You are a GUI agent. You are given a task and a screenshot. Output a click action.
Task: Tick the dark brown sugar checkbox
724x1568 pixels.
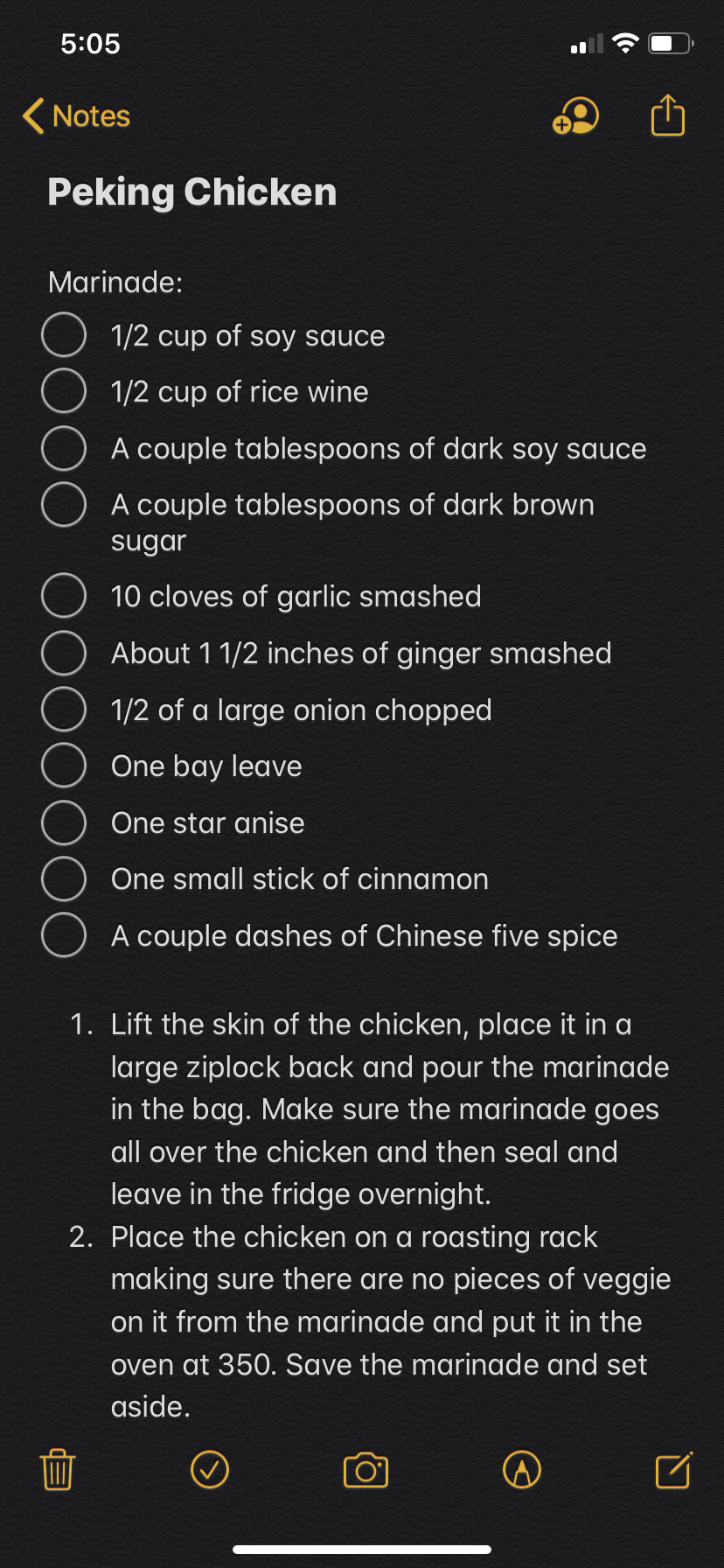[64, 504]
